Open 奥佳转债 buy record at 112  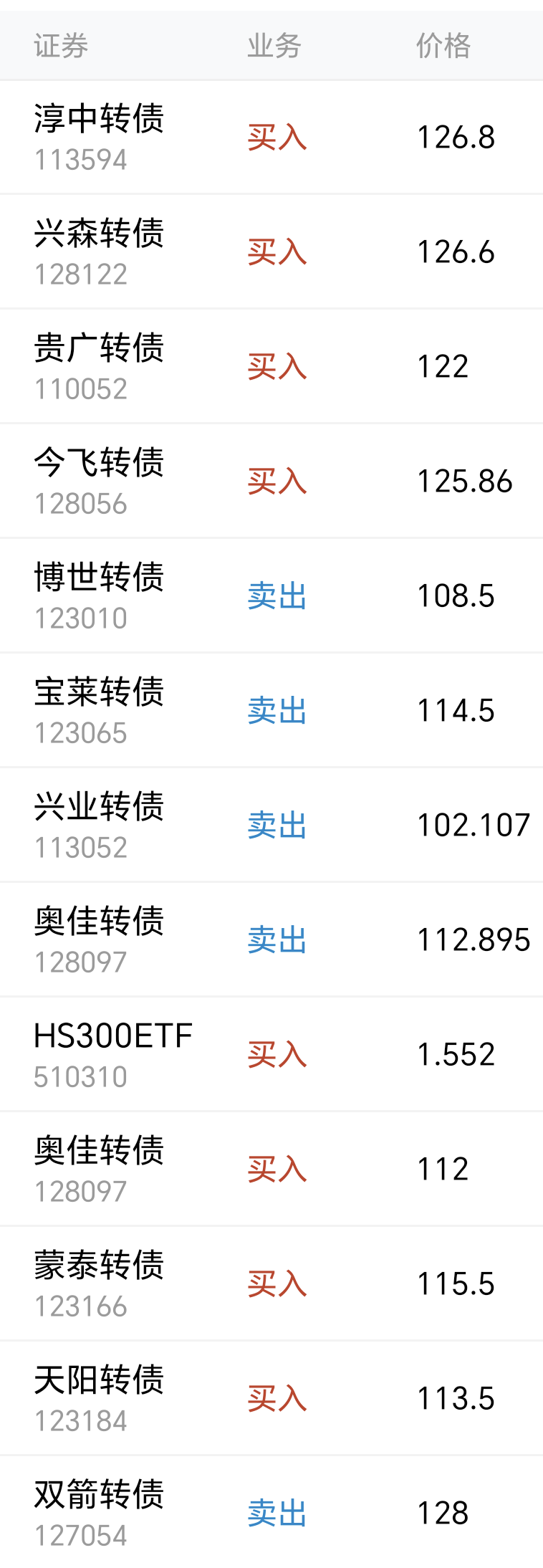271,1169
